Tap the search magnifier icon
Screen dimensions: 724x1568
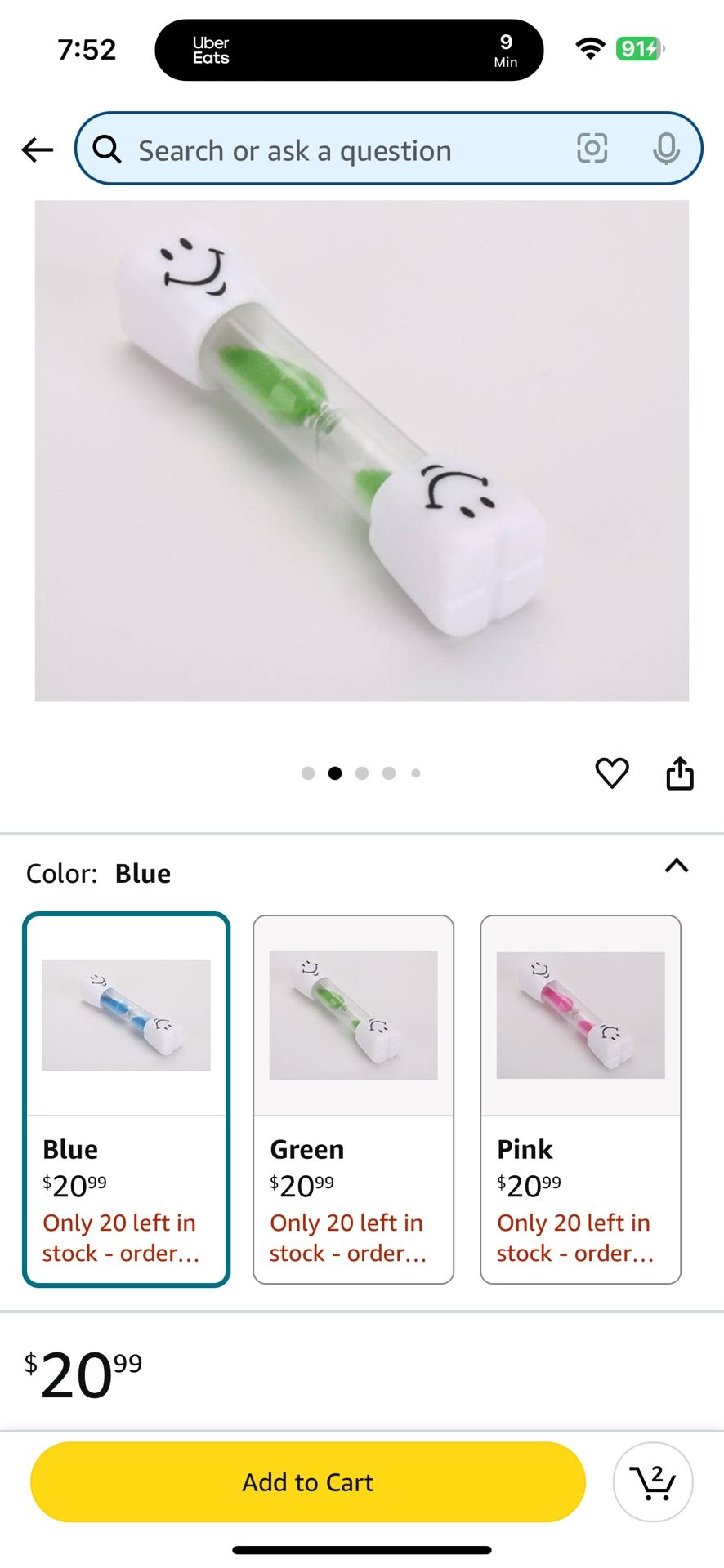[x=107, y=149]
